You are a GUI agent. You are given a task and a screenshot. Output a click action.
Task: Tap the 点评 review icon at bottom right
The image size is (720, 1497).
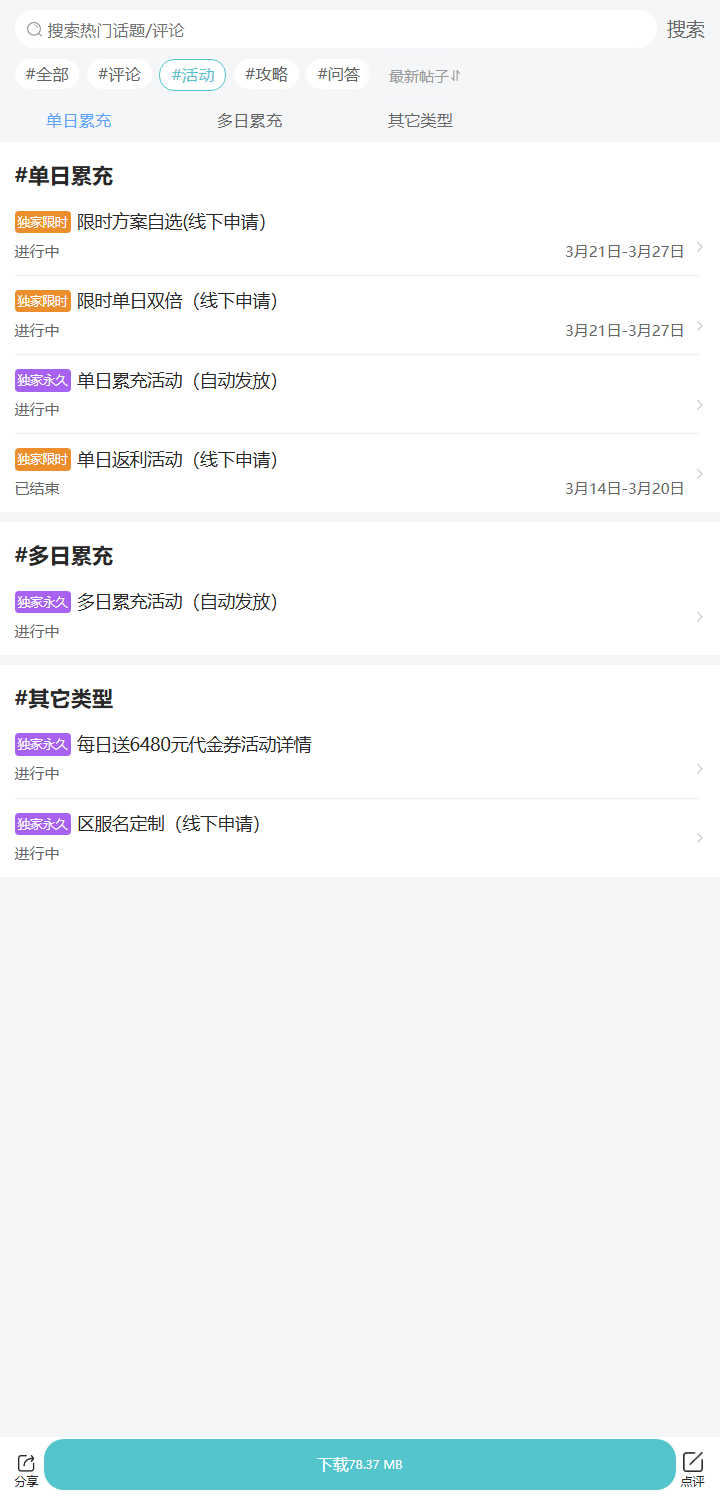[x=692, y=1466]
